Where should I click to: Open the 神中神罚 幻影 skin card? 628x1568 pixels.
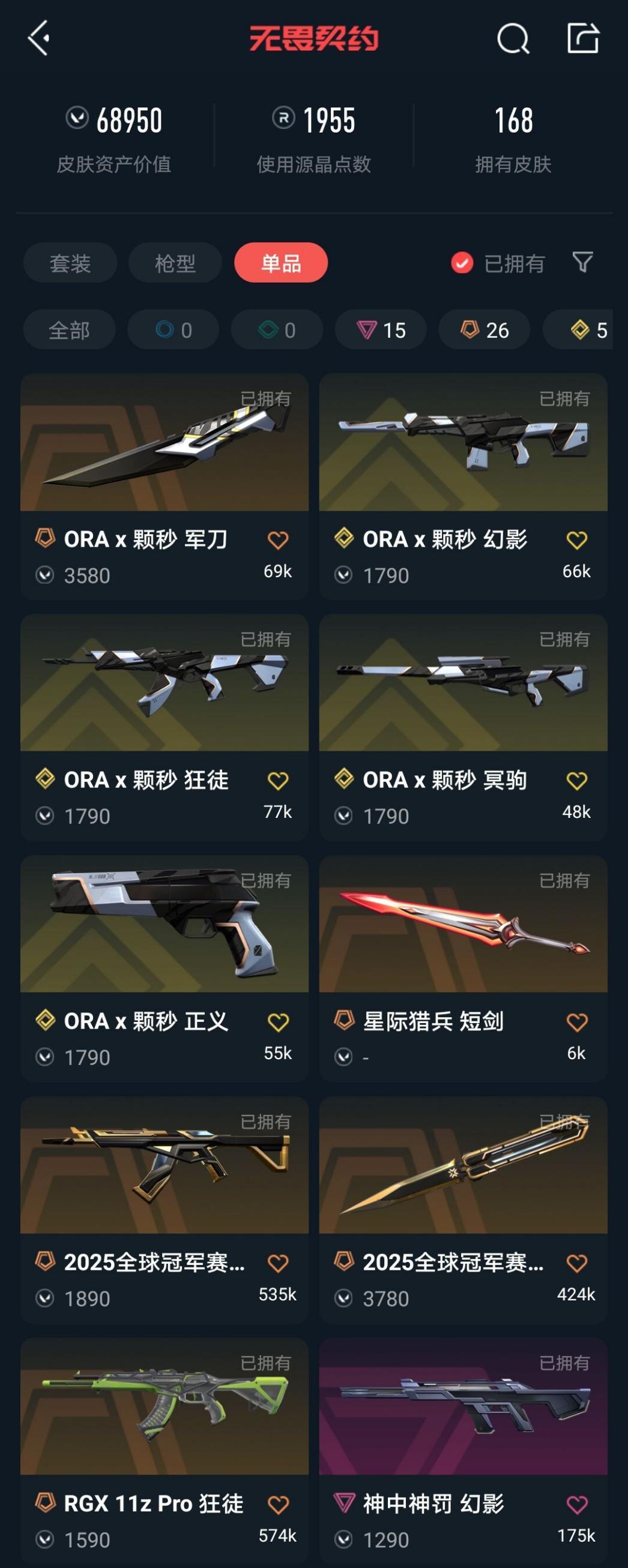coord(463,1406)
